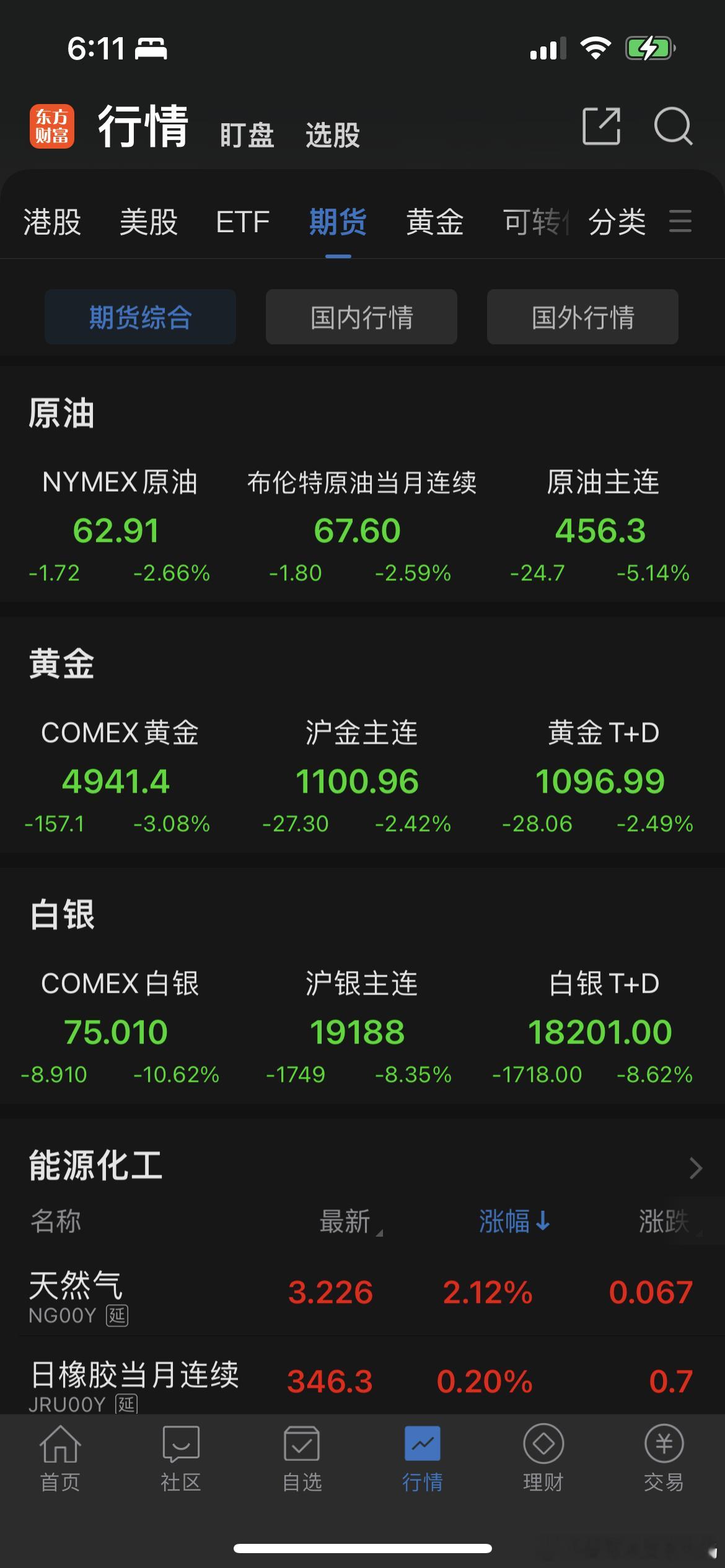Image resolution: width=725 pixels, height=1568 pixels.
Task: Open 选股 stock picker
Action: tap(333, 135)
